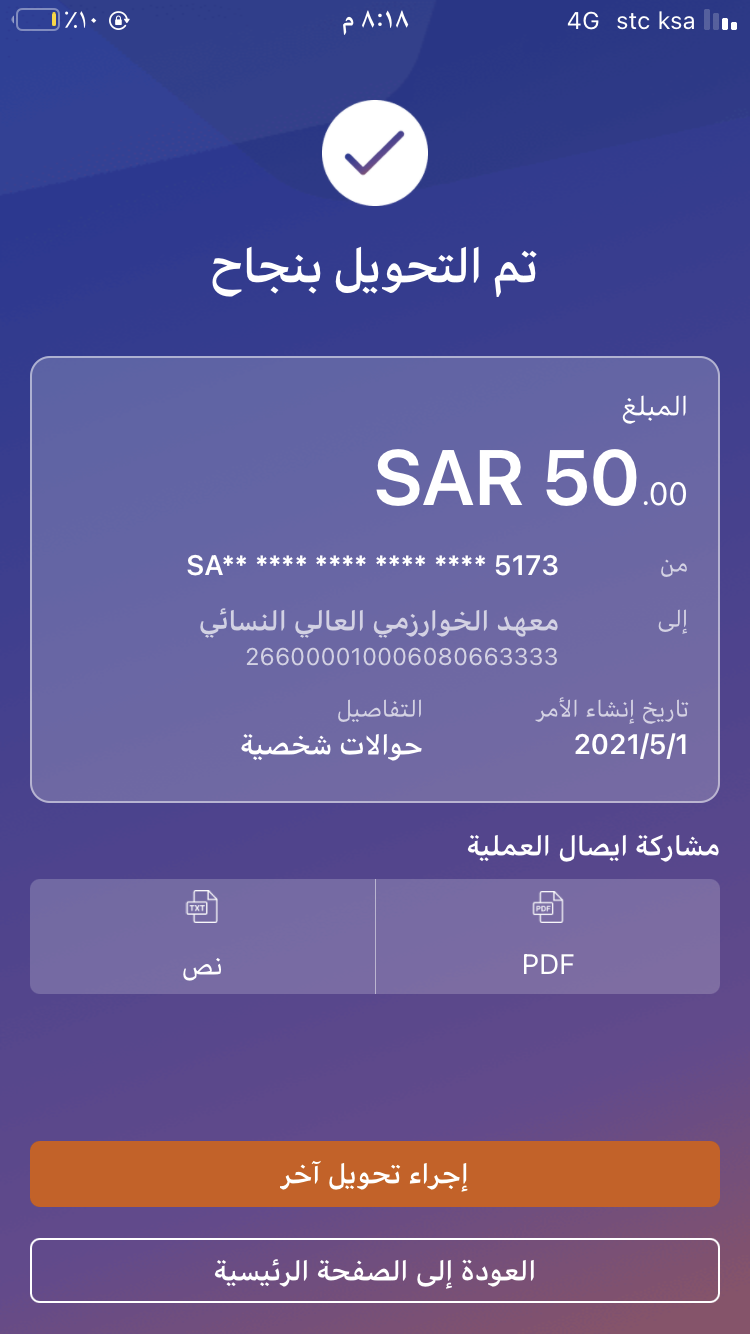
Task: Share the receipt as text (نص)
Action: (202, 937)
